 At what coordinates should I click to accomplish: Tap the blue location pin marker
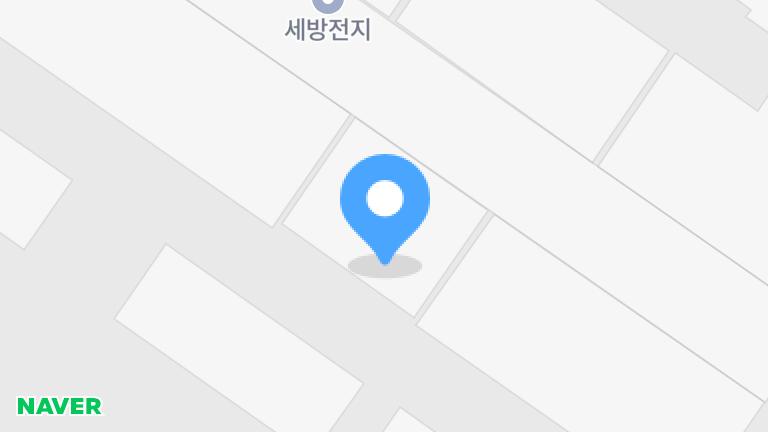[385, 202]
